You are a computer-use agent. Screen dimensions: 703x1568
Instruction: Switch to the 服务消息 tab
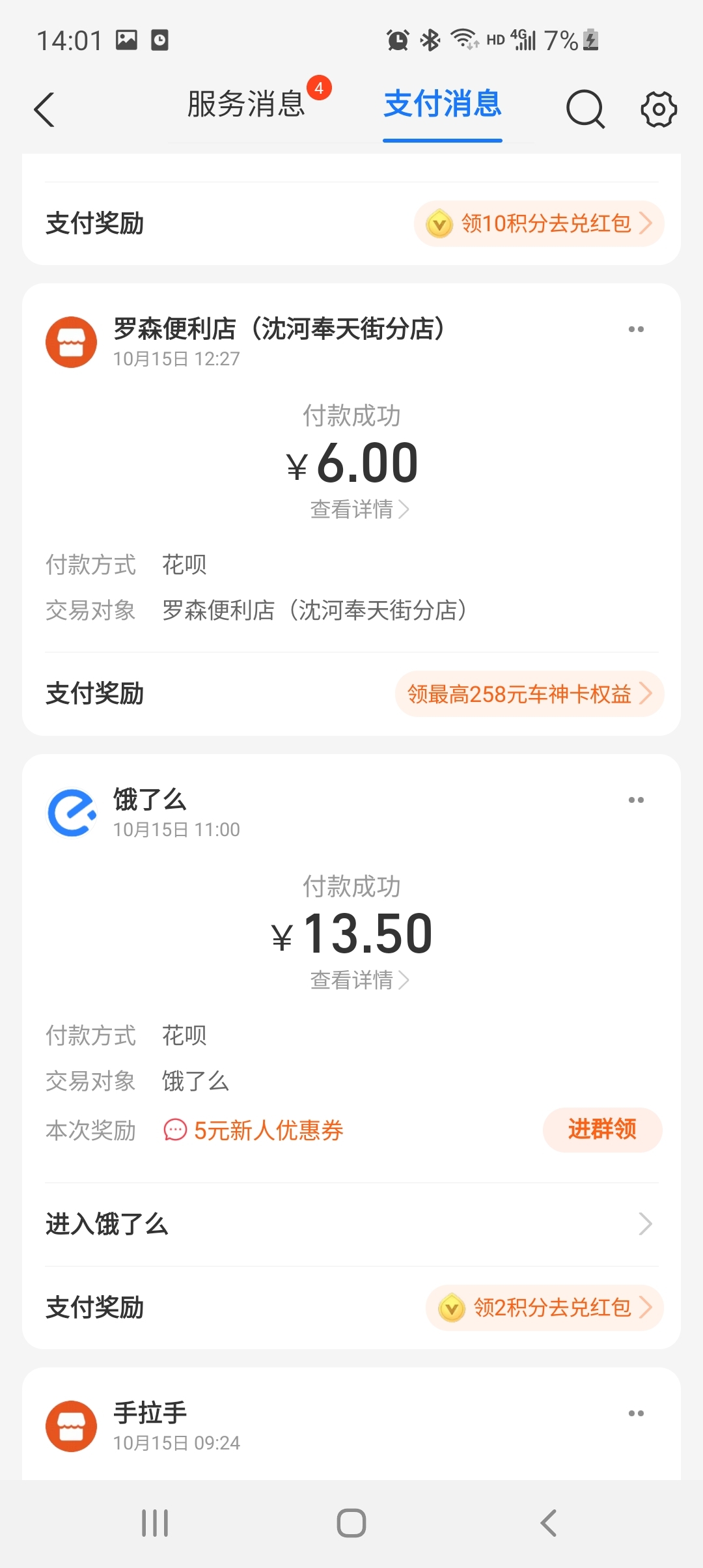point(246,104)
